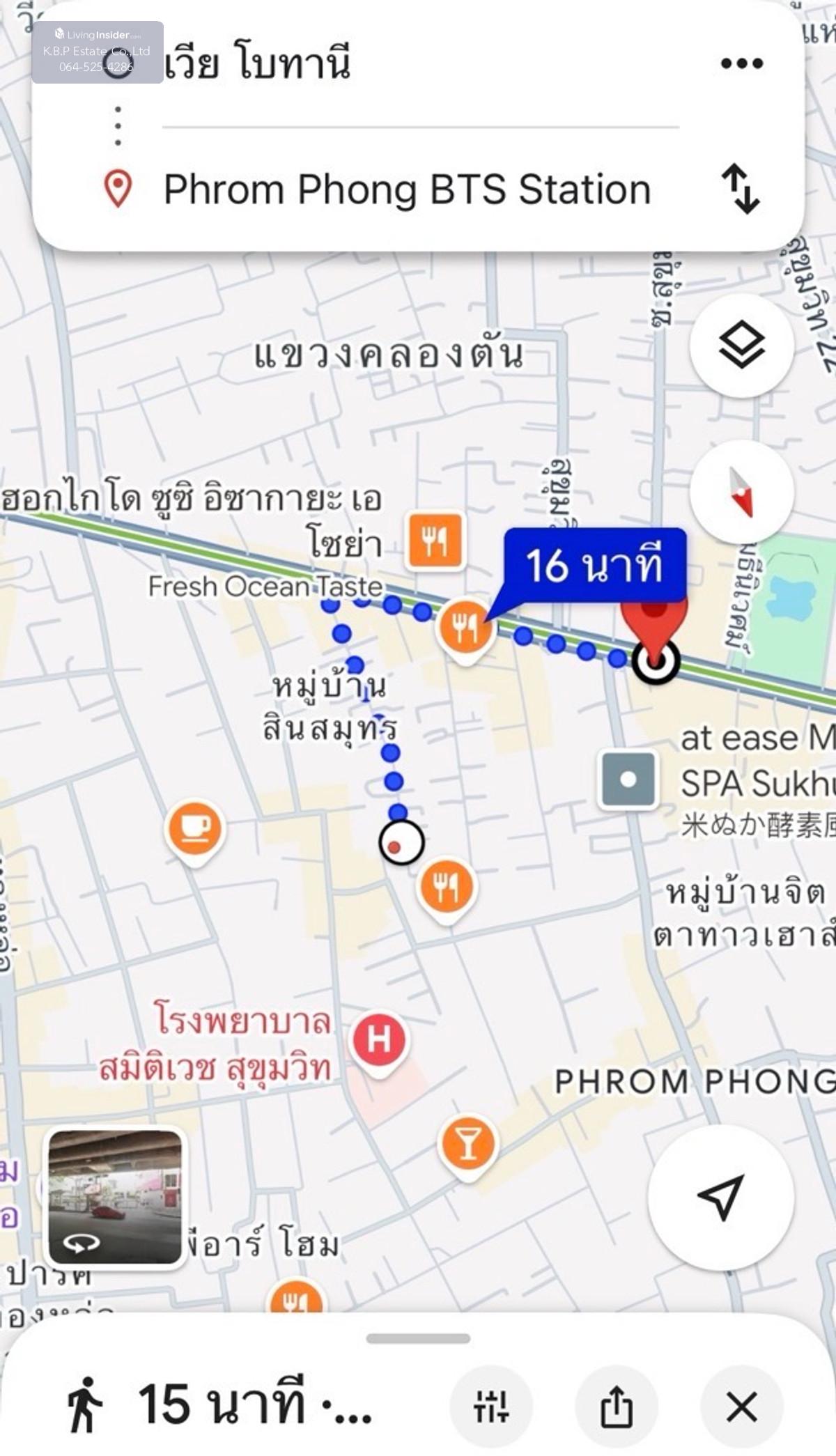Edit destination Phrom Phong BTS Station
The width and height of the screenshot is (836, 1456).
(x=407, y=189)
